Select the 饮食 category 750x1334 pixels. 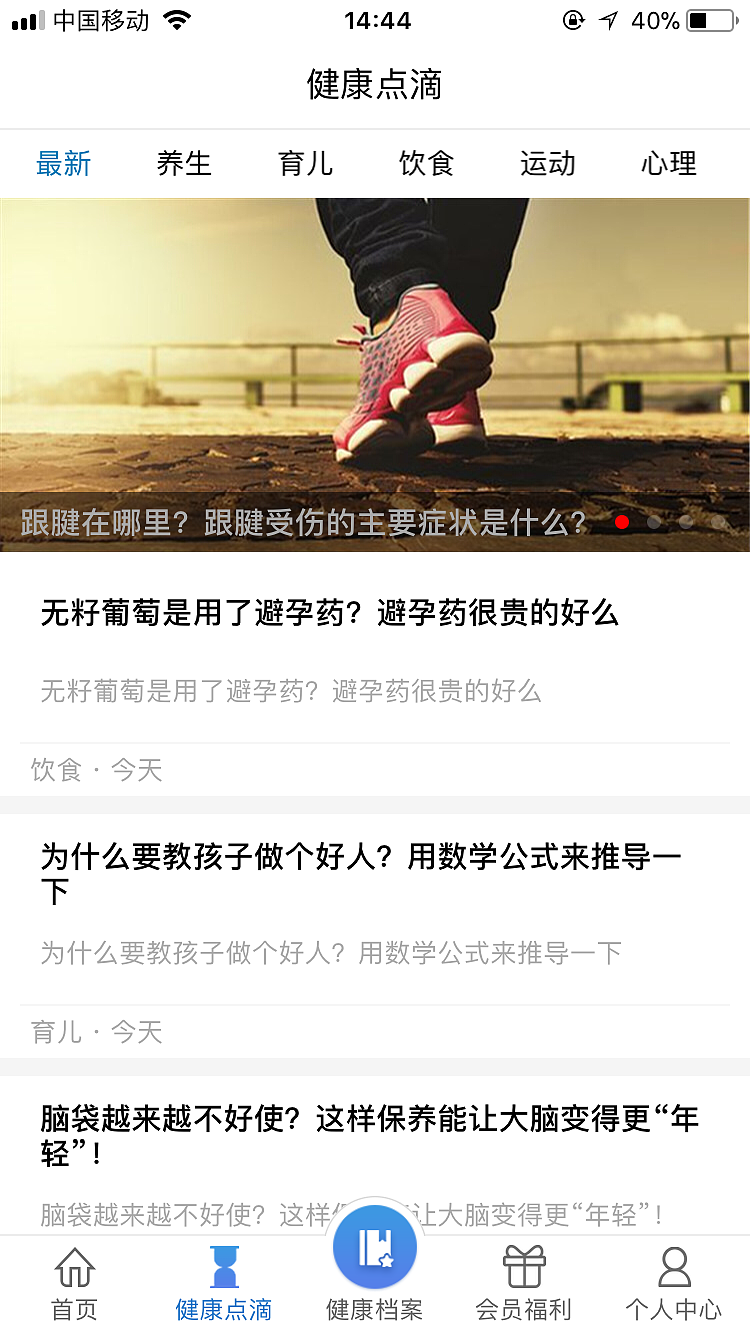click(x=426, y=164)
